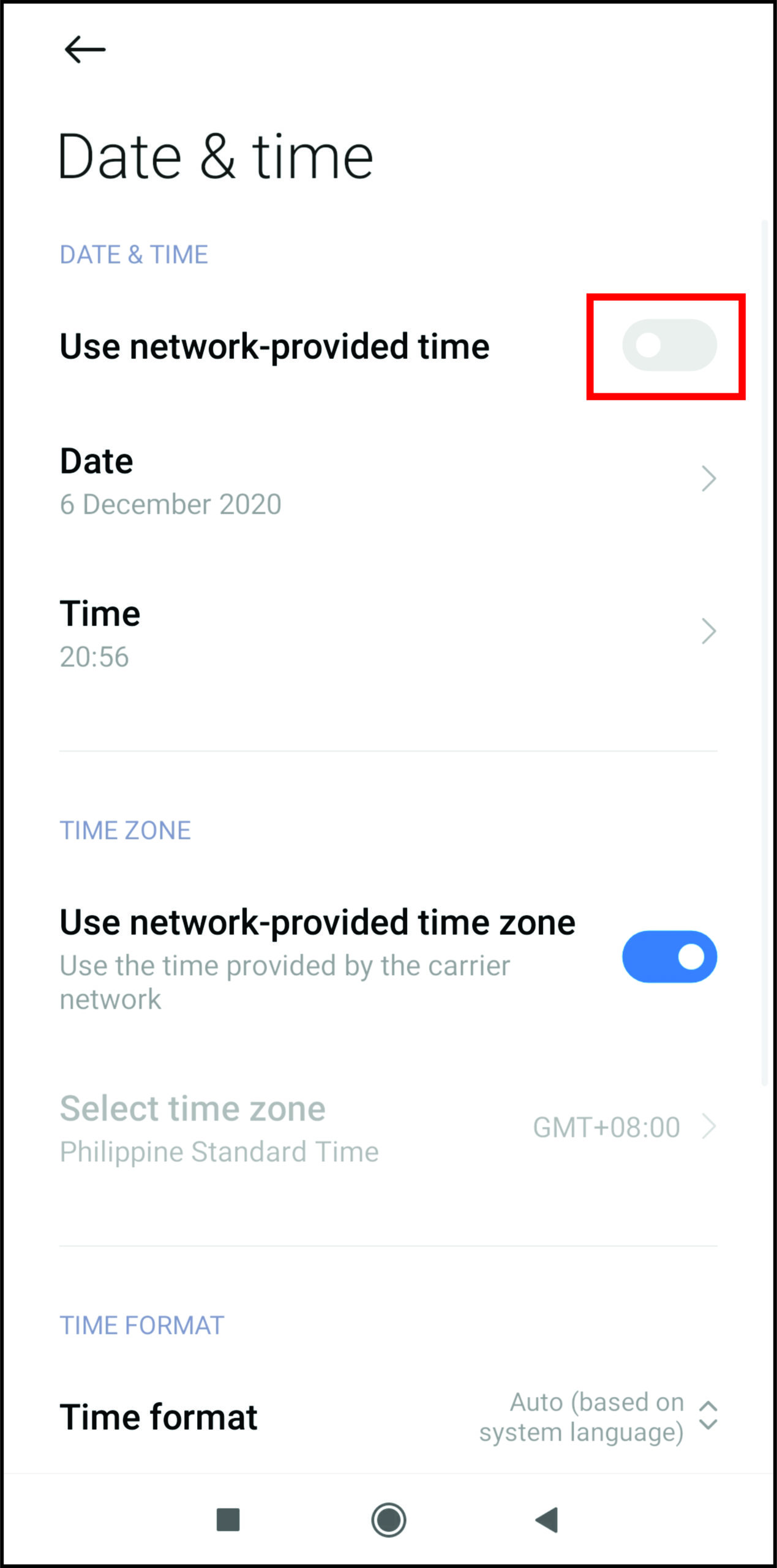
Task: Tap the system home button
Action: click(388, 1519)
